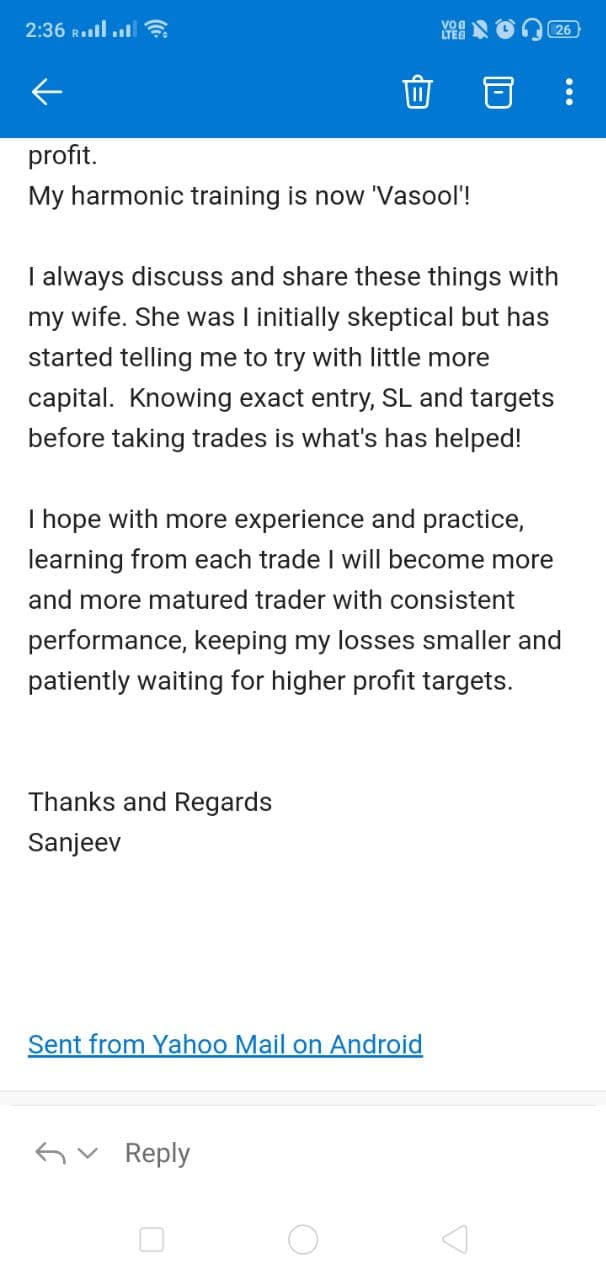Delete this email with the trash icon
The height and width of the screenshot is (1280, 606).
417,93
